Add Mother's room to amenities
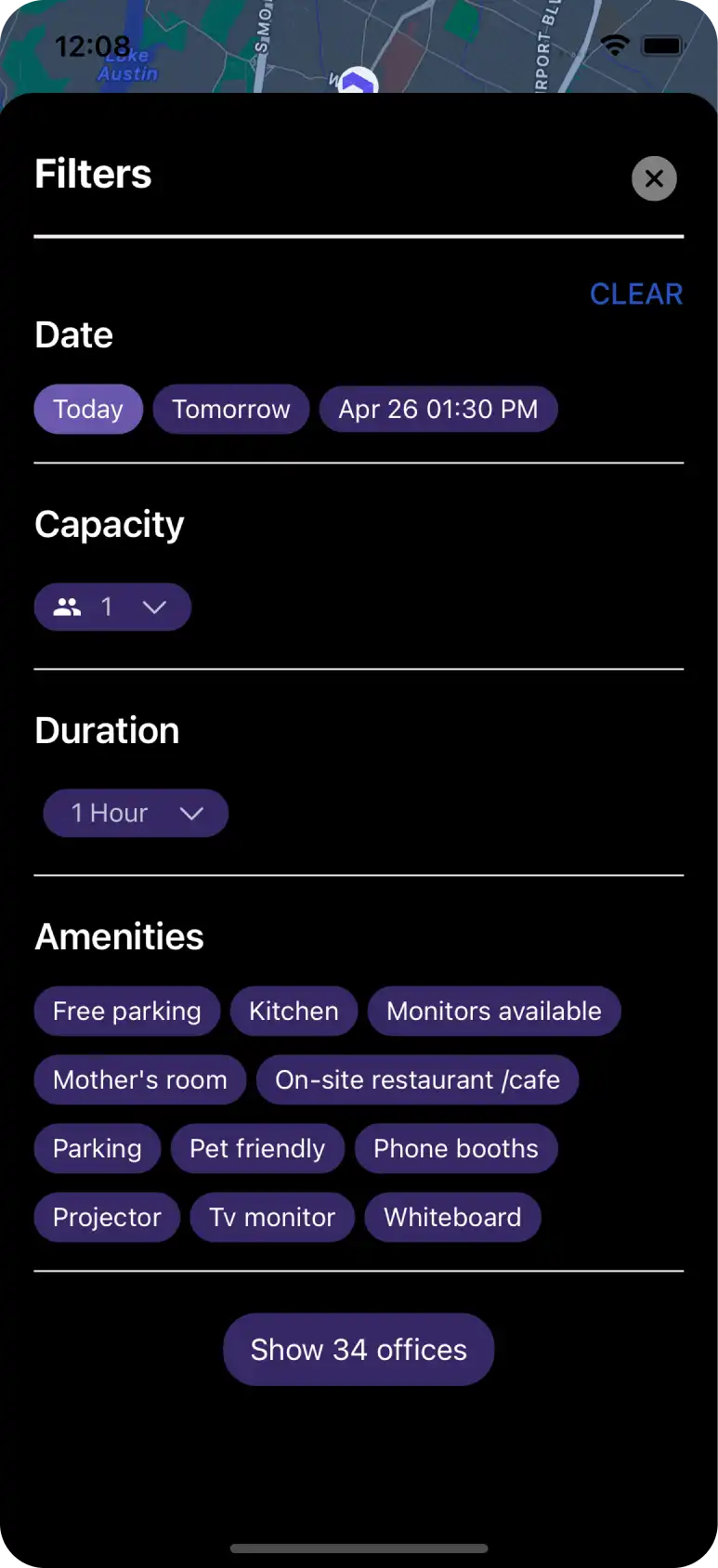This screenshot has width=718, height=1568. tap(140, 1080)
